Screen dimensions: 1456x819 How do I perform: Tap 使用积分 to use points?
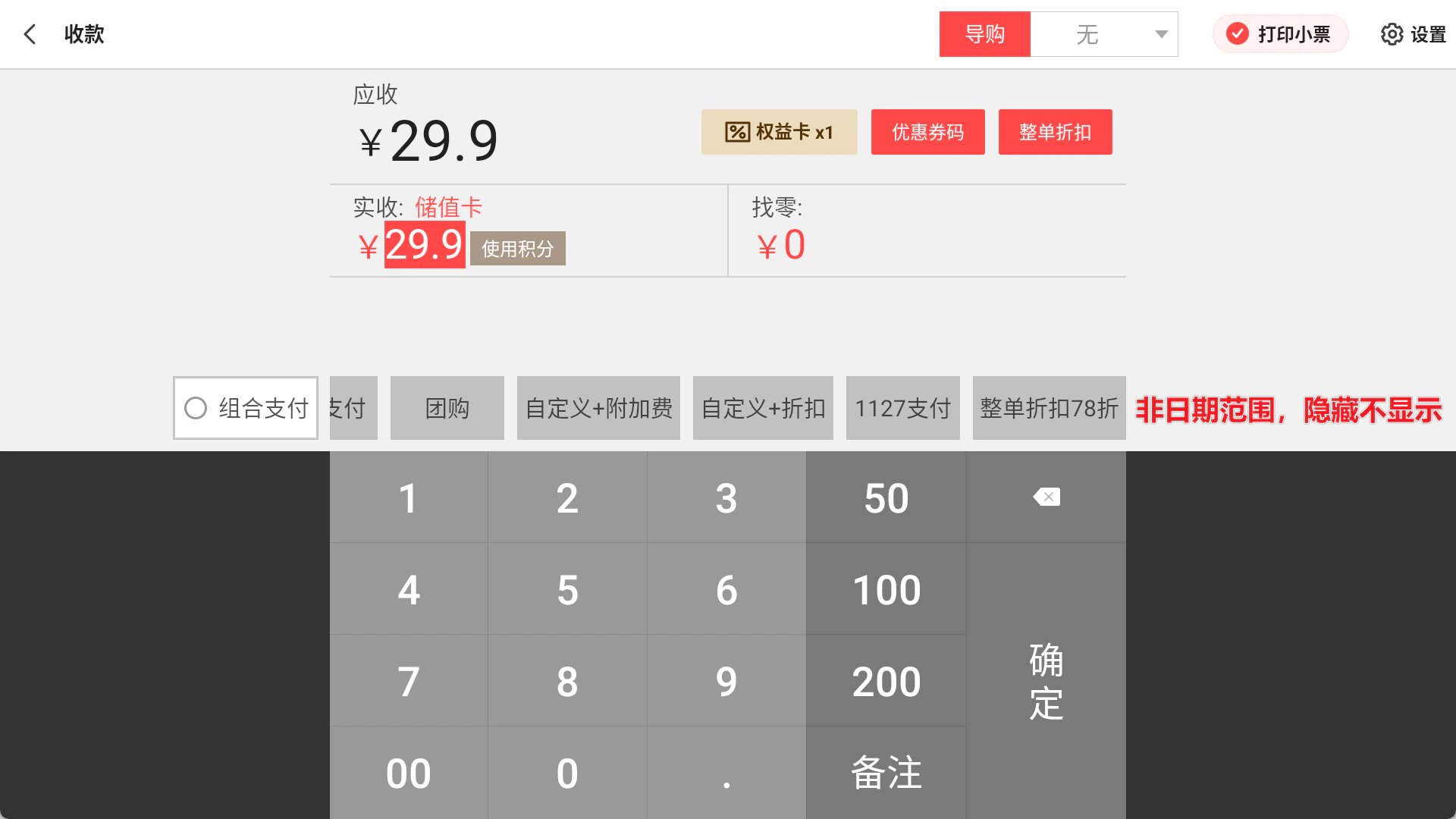518,249
